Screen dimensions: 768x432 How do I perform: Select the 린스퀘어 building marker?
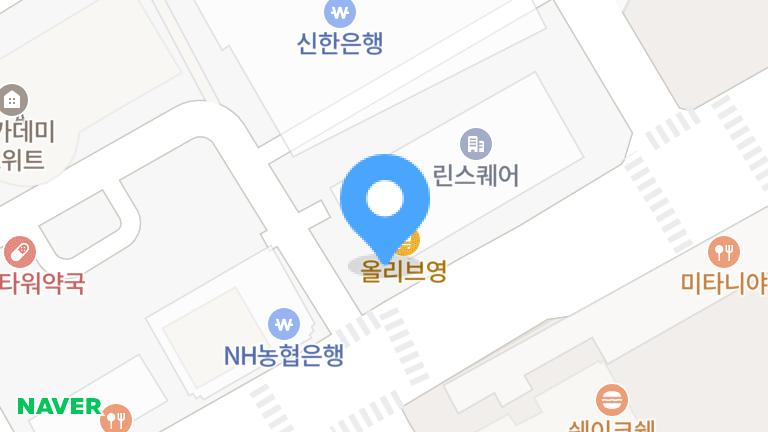click(476, 144)
